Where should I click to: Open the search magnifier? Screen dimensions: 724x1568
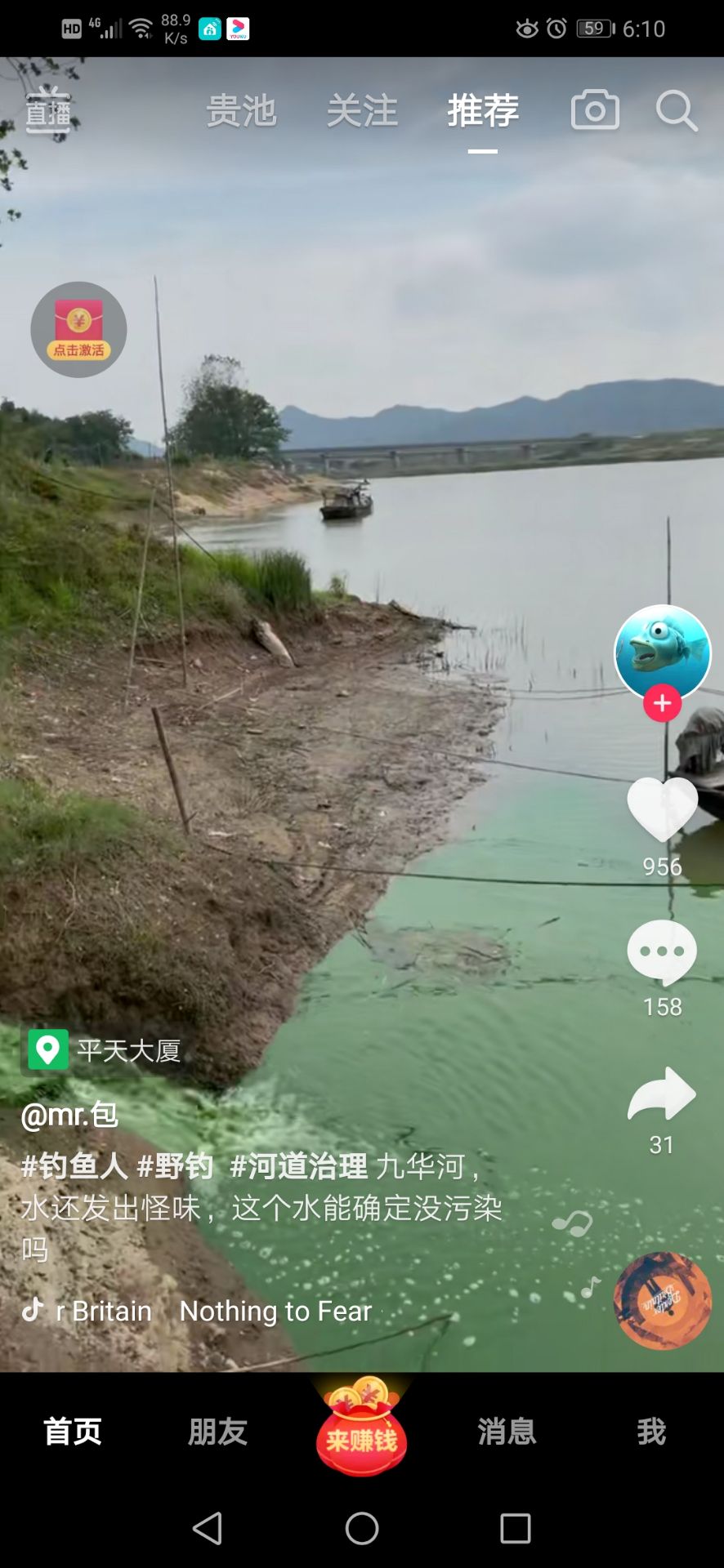[677, 111]
